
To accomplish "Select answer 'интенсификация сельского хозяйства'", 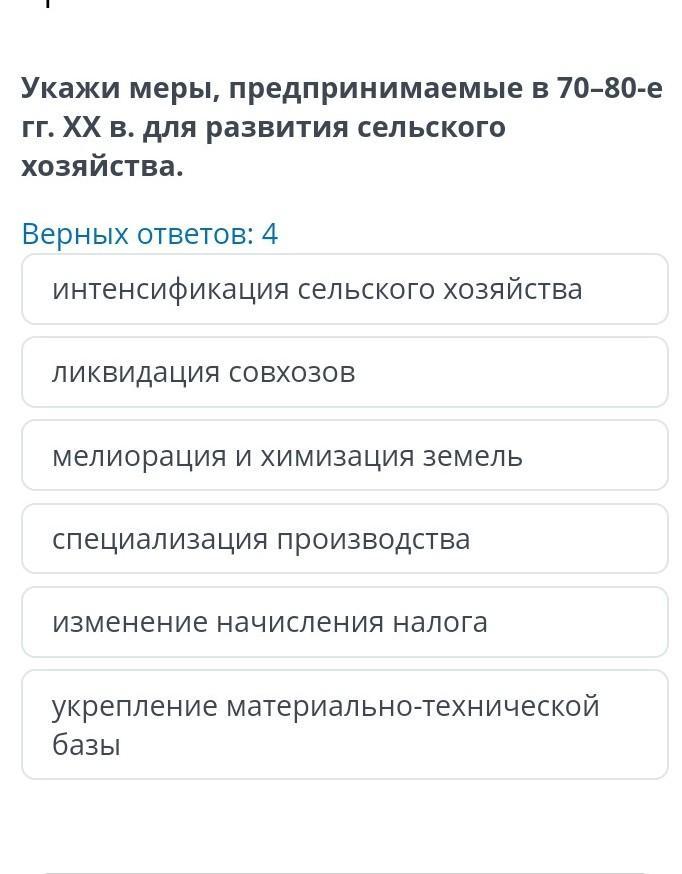I will click(x=345, y=289).
